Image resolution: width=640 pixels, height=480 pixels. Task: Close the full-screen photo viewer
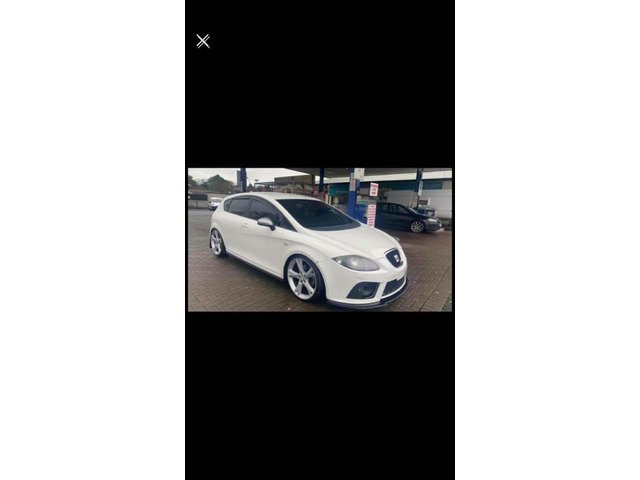(203, 41)
